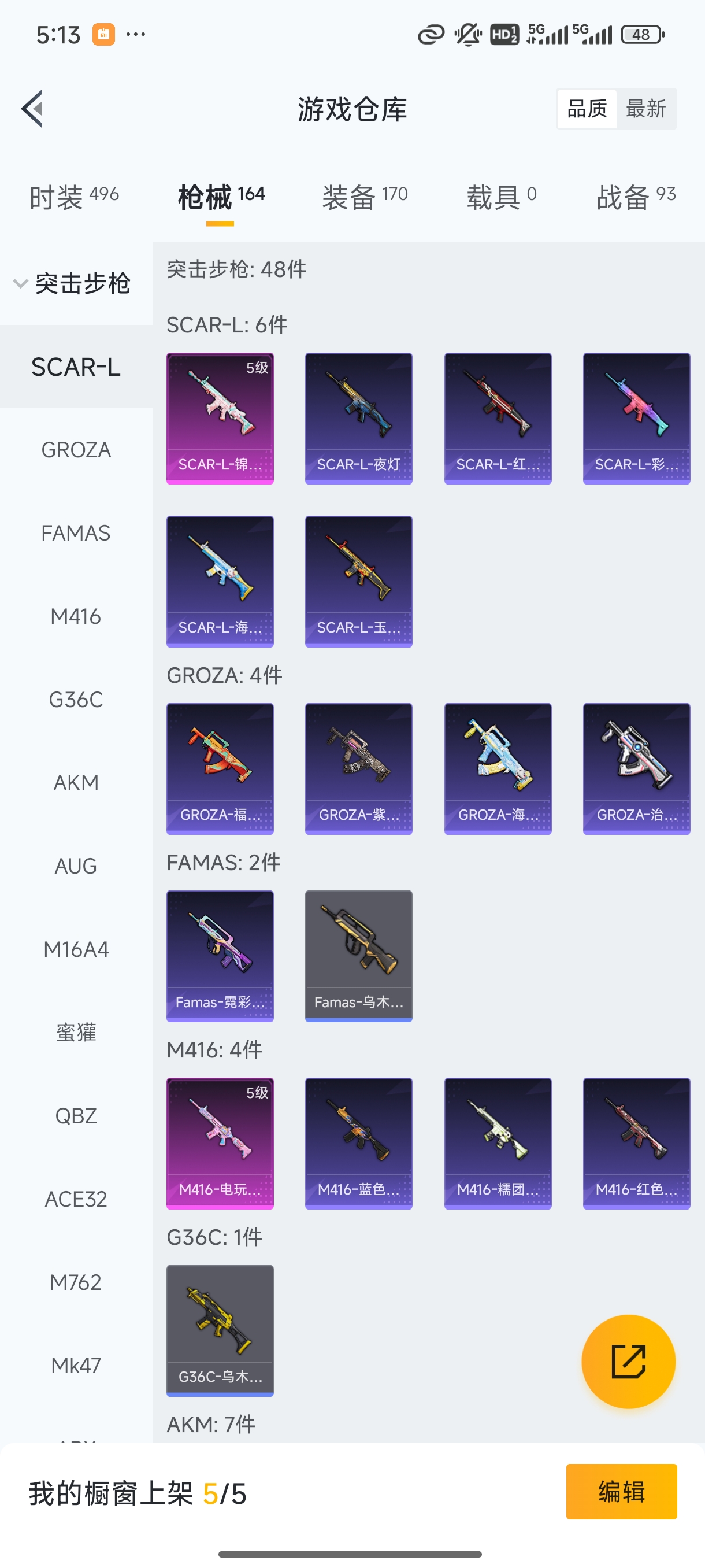Screen dimensions: 705x1568
Task: Sort by 最新
Action: point(645,109)
